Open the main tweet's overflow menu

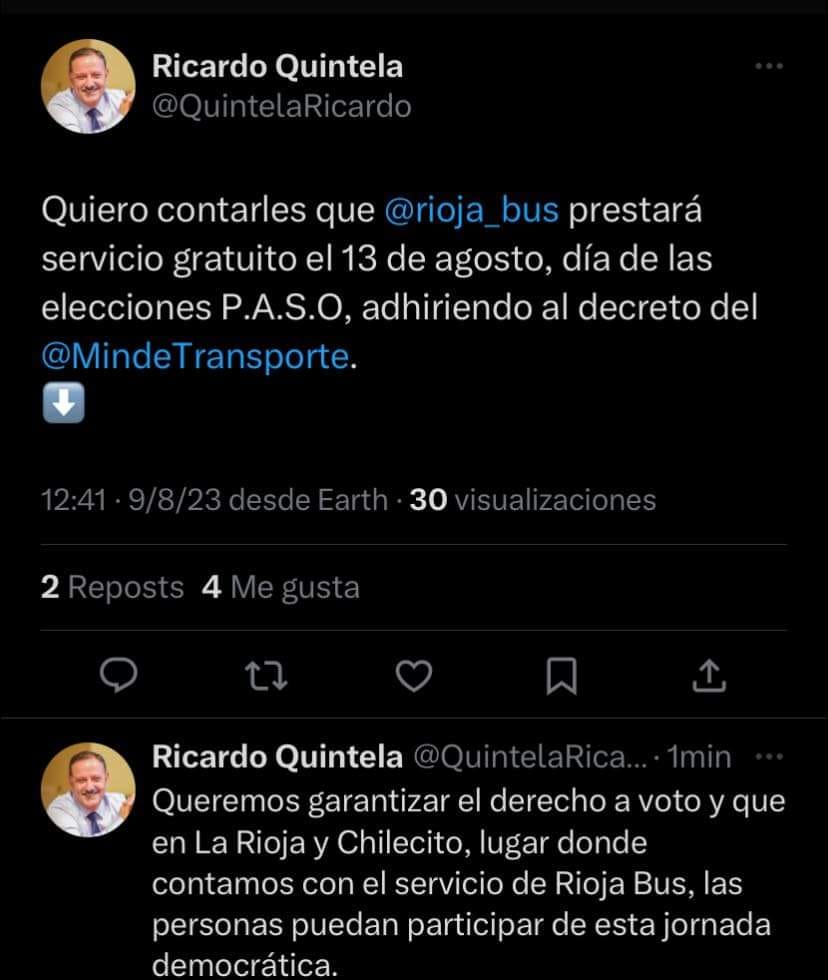pos(768,66)
